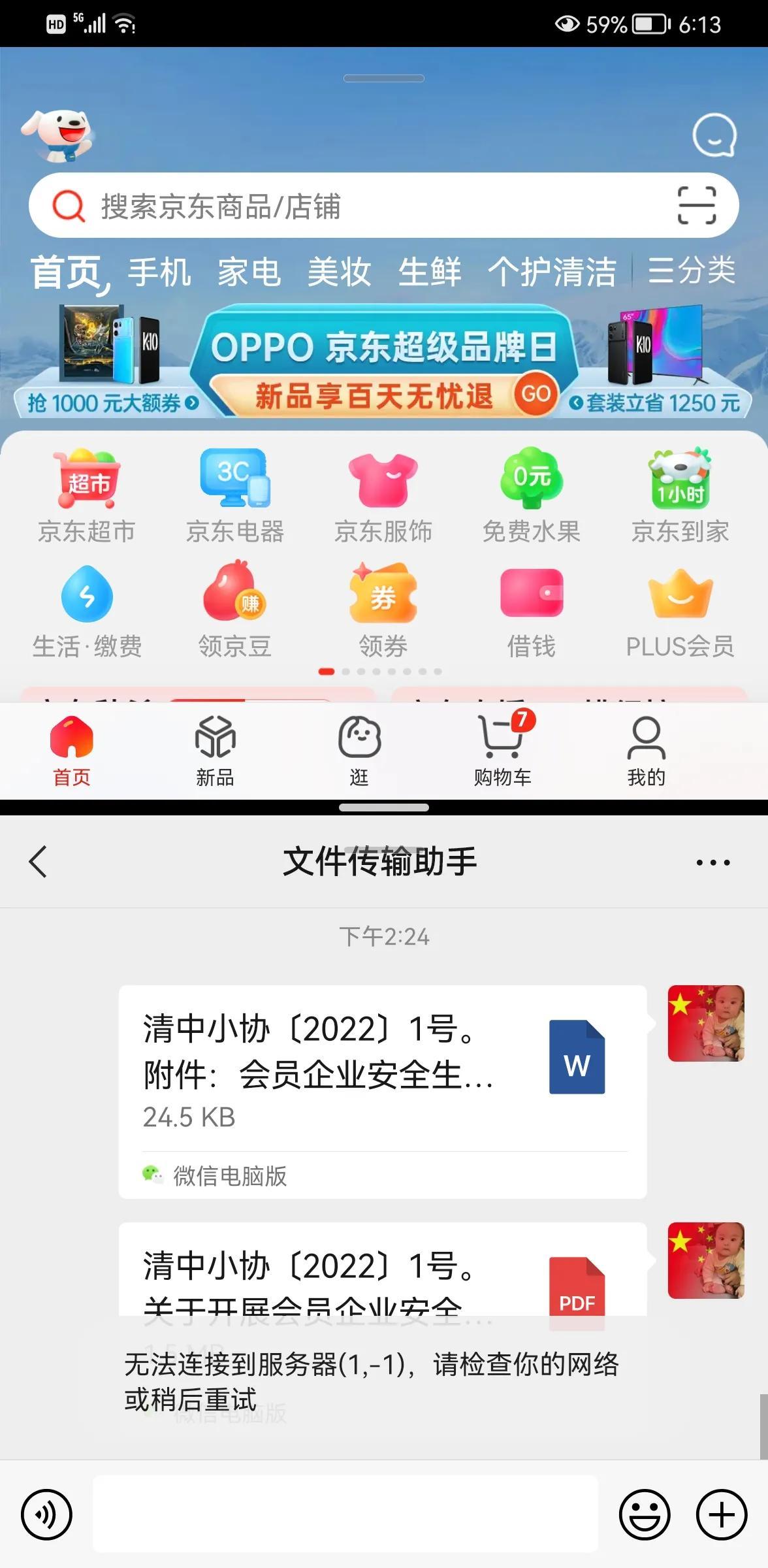Image resolution: width=768 pixels, height=1568 pixels.
Task: Tap the plus attachment button
Action: click(722, 1514)
